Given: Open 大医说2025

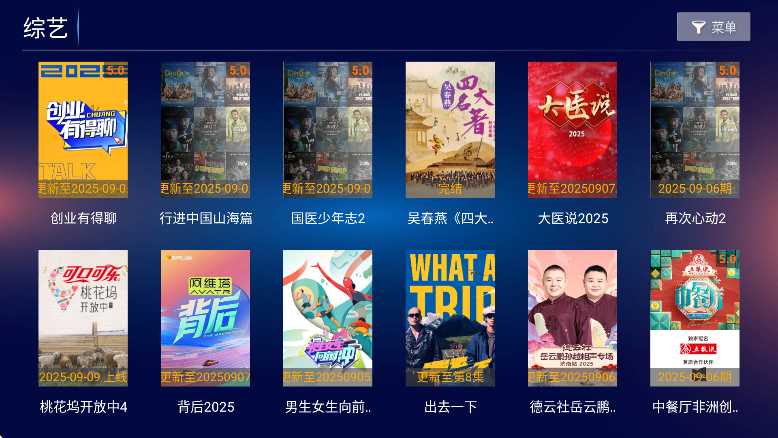Looking at the screenshot, I should click(x=572, y=130).
